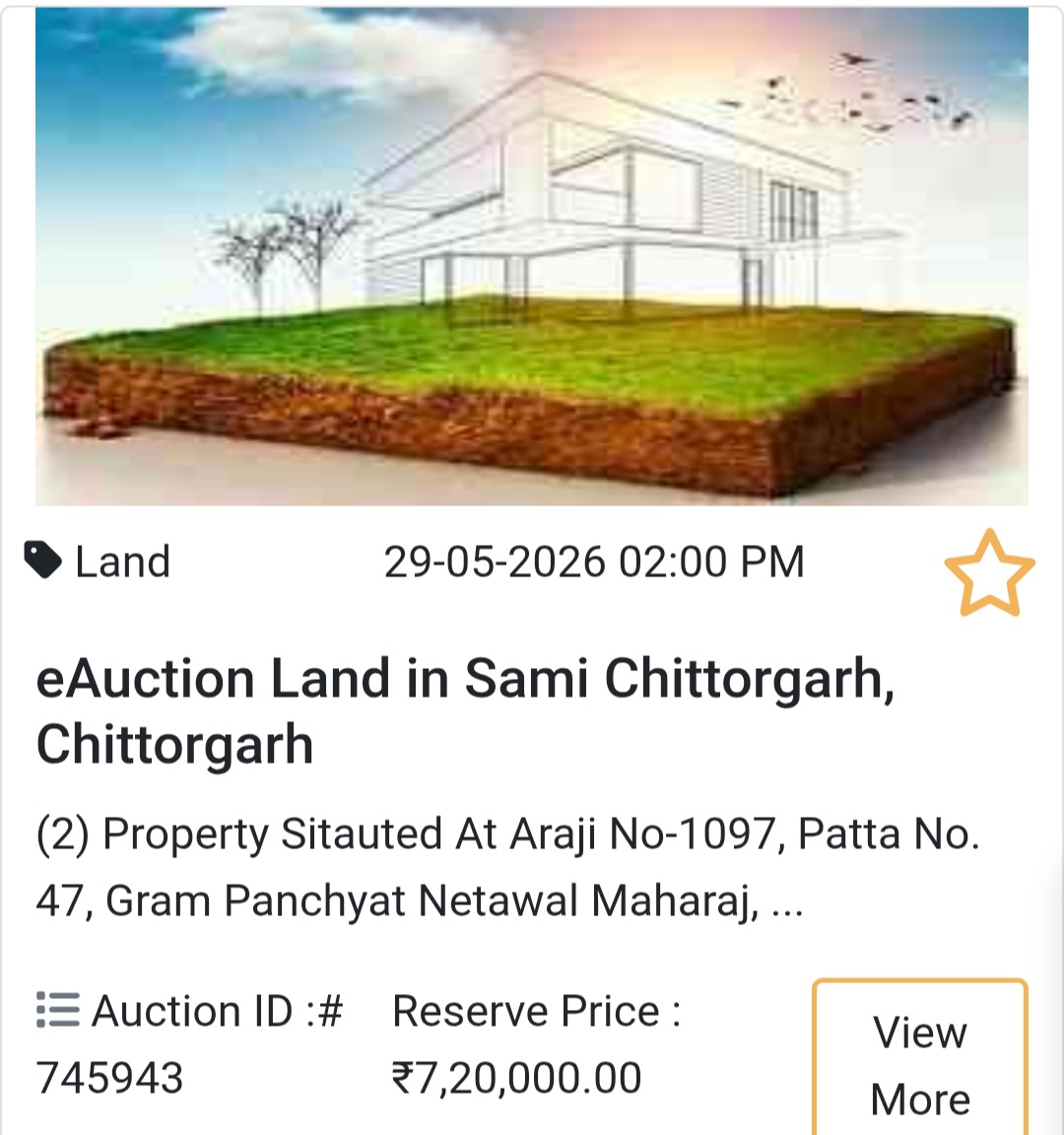This screenshot has height=1135, width=1064.
Task: Select the Land category label
Action: [122, 562]
